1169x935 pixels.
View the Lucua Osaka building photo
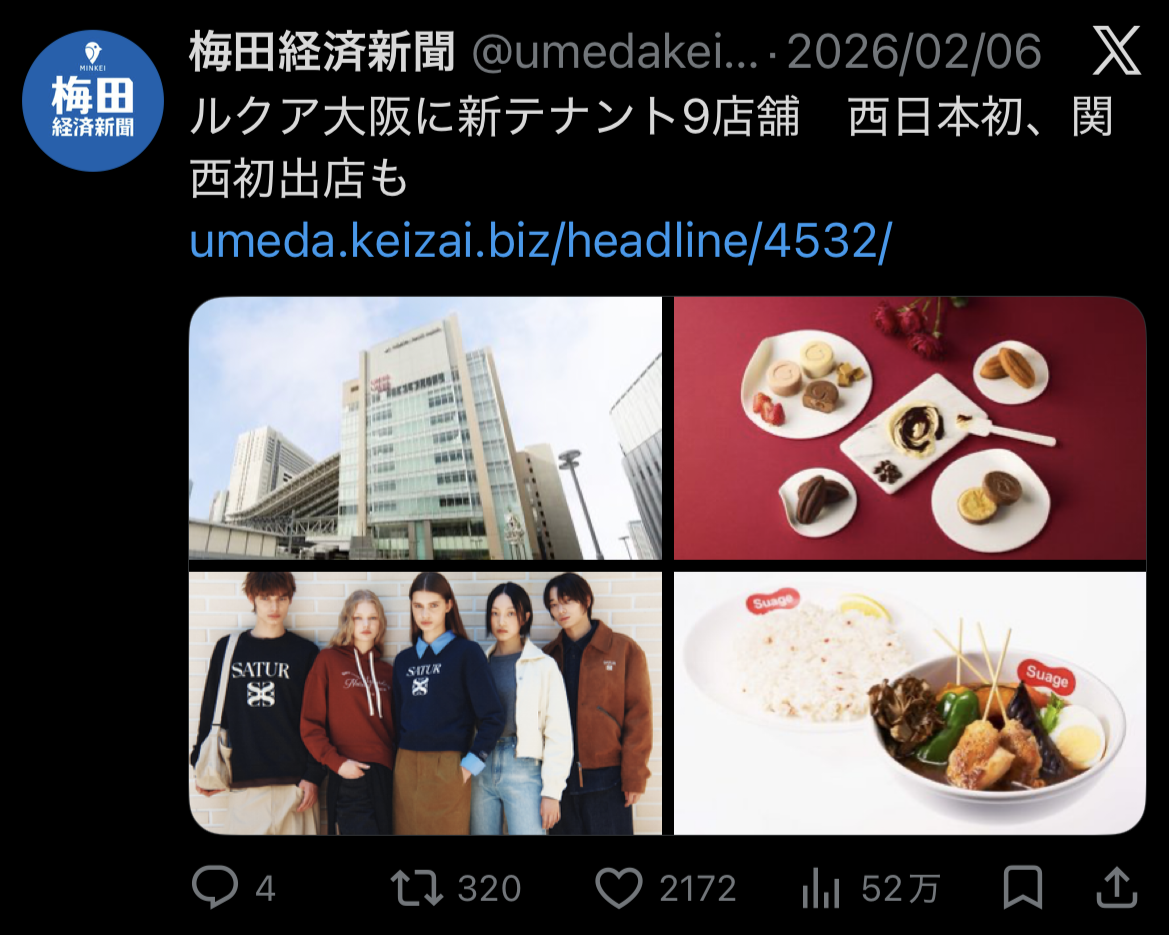click(426, 428)
